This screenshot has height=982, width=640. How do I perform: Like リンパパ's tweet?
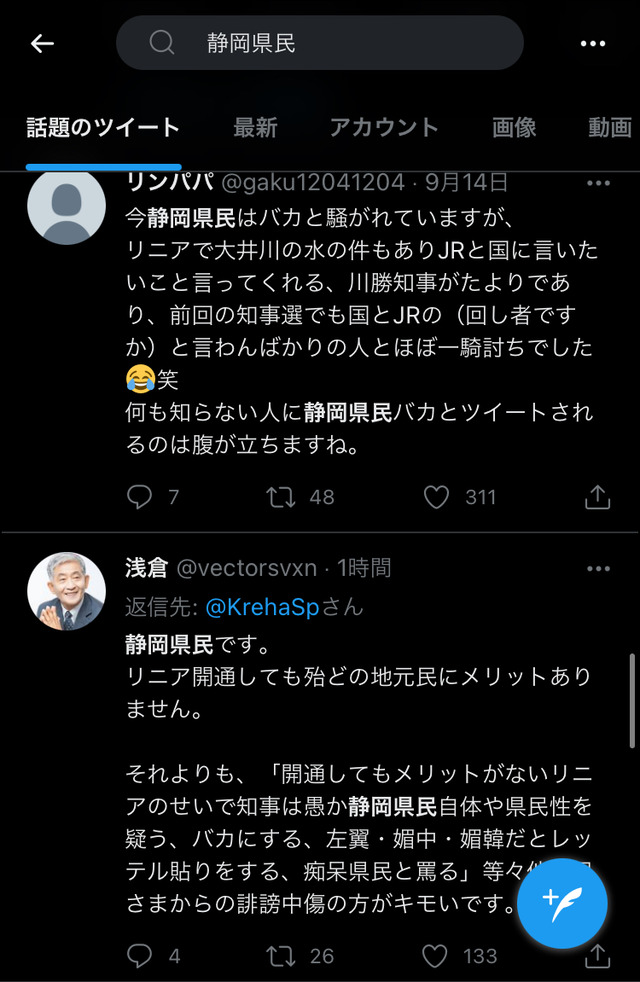(435, 496)
